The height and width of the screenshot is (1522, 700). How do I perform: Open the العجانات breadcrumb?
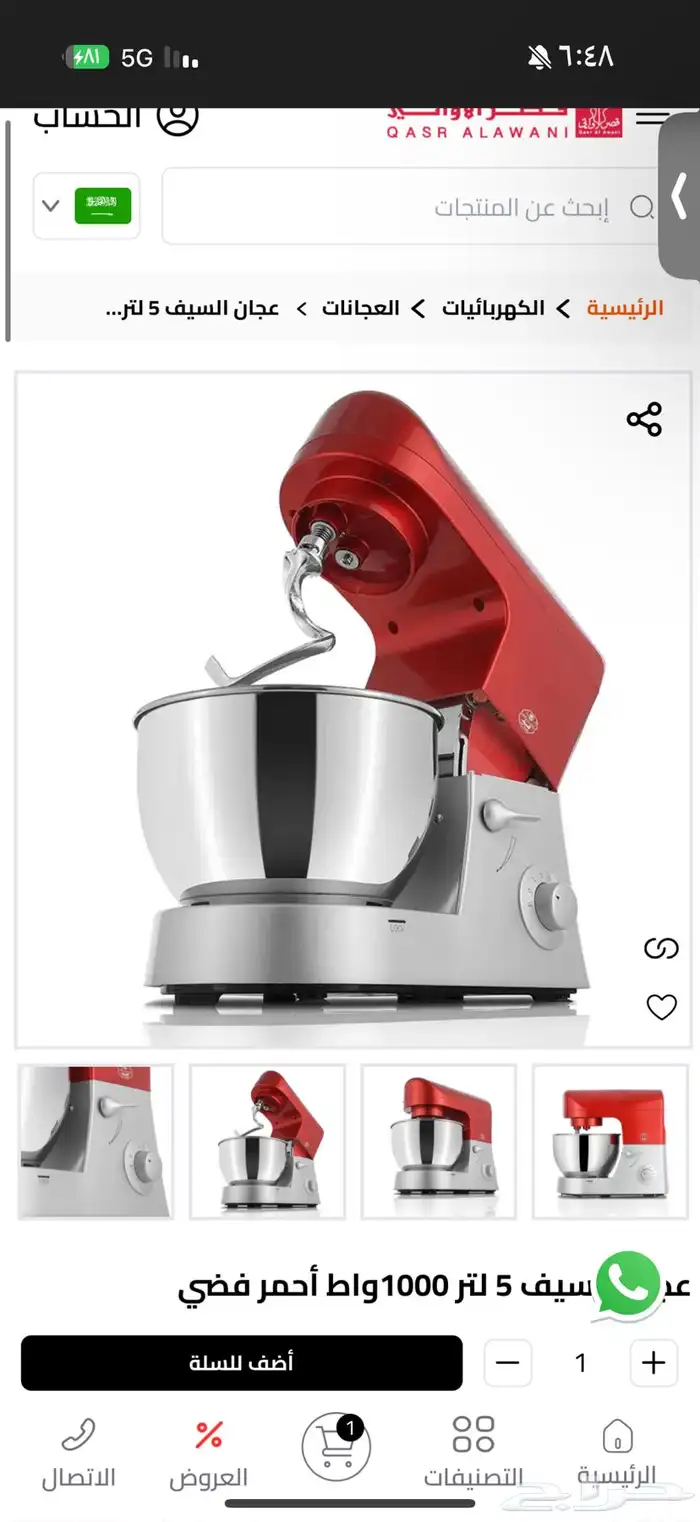pyautogui.click(x=360, y=308)
